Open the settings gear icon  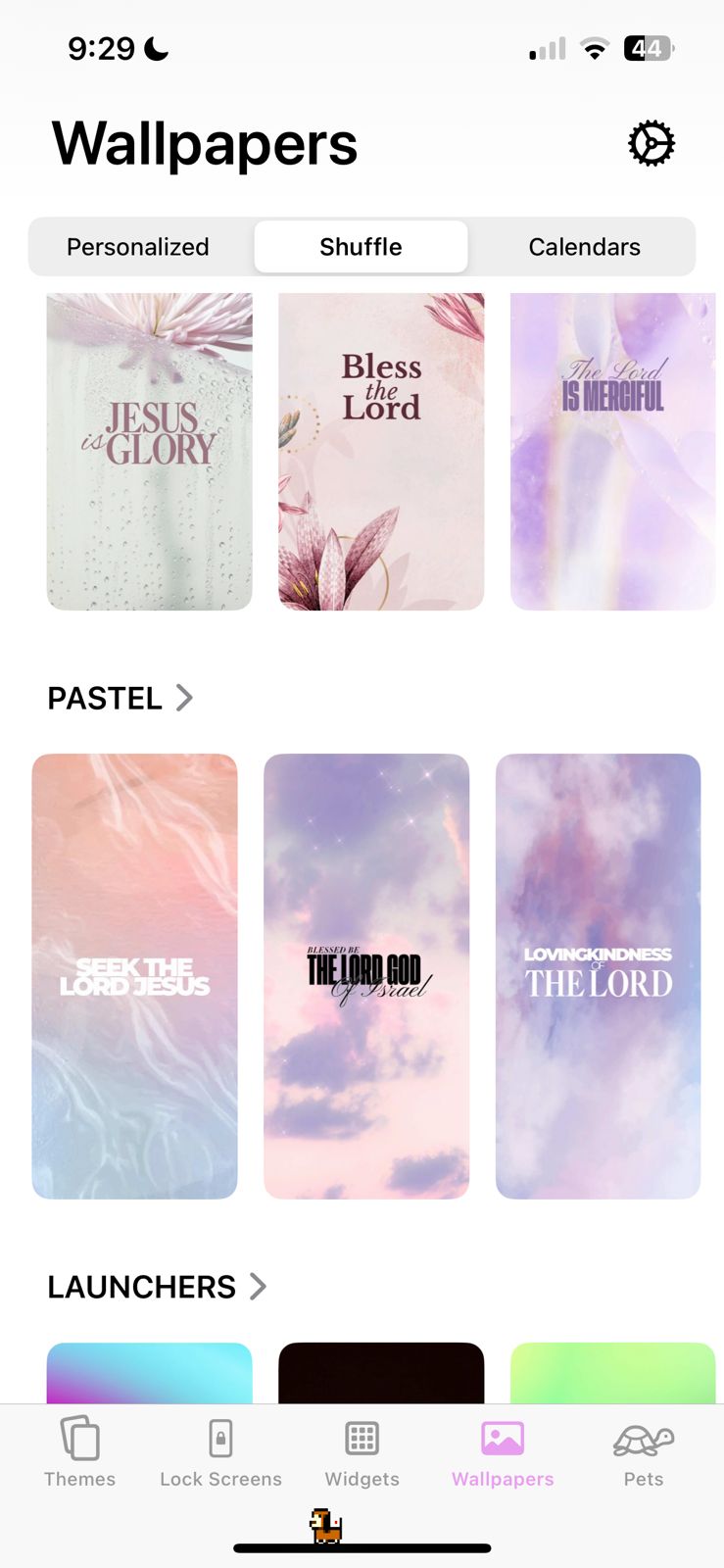tap(651, 144)
